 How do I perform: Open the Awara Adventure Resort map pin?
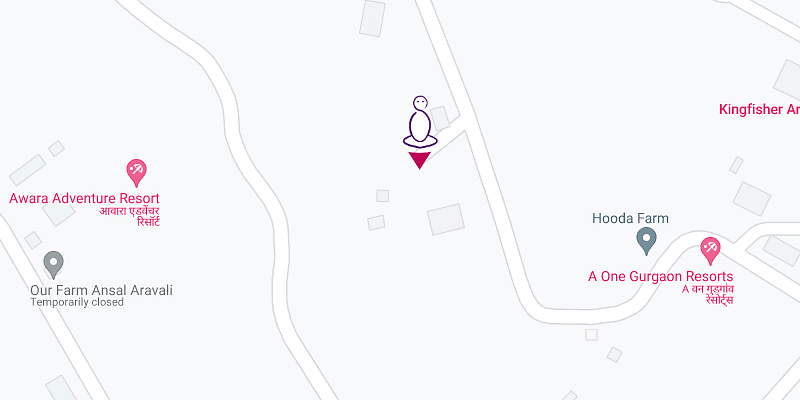pos(137,172)
